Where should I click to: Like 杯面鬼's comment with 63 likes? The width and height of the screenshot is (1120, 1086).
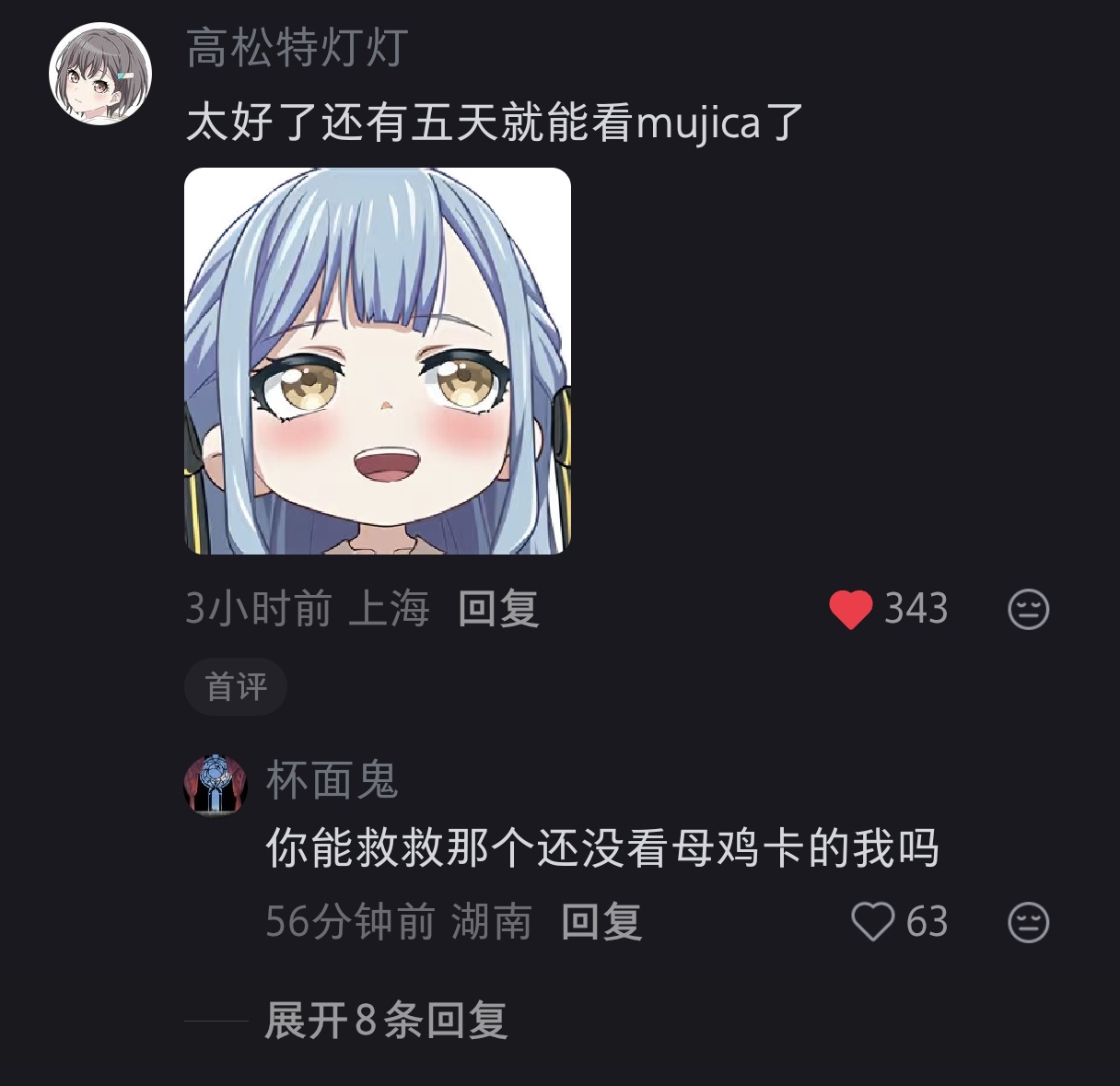coord(872,922)
